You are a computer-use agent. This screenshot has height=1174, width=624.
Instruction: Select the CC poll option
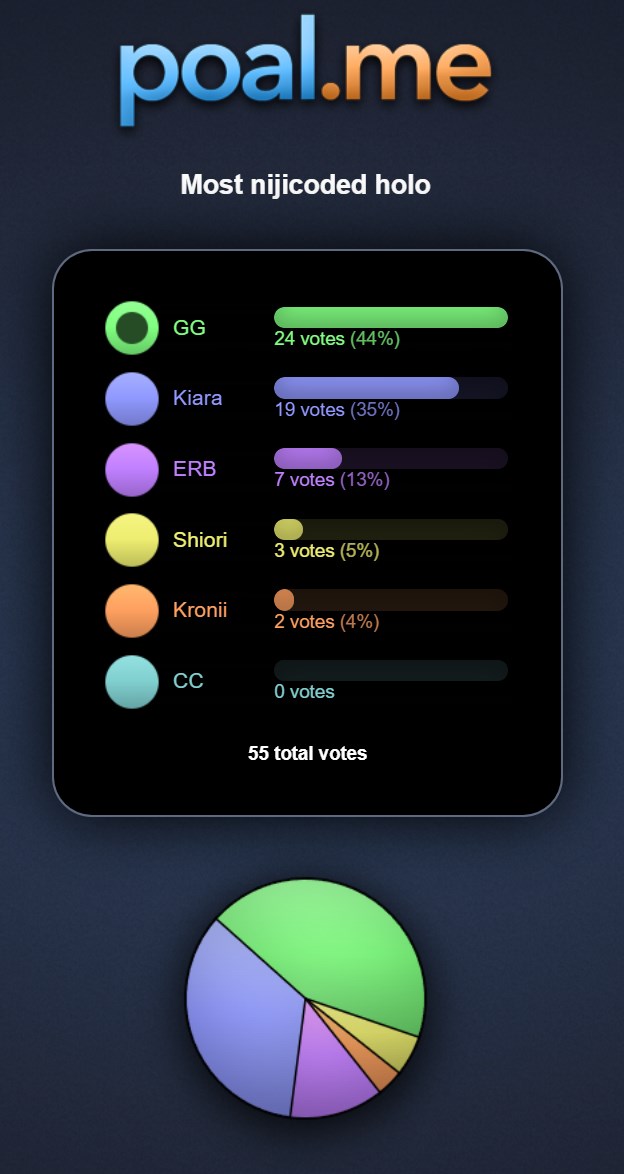point(132,681)
